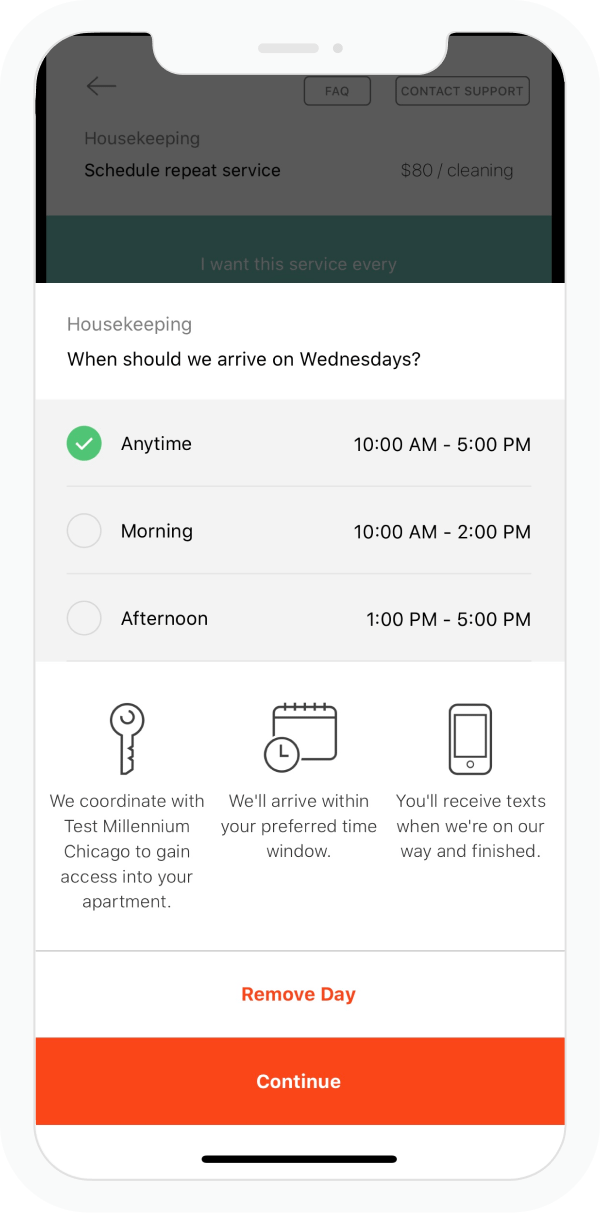Tap Contact Support
This screenshot has width=600, height=1213.
462,91
